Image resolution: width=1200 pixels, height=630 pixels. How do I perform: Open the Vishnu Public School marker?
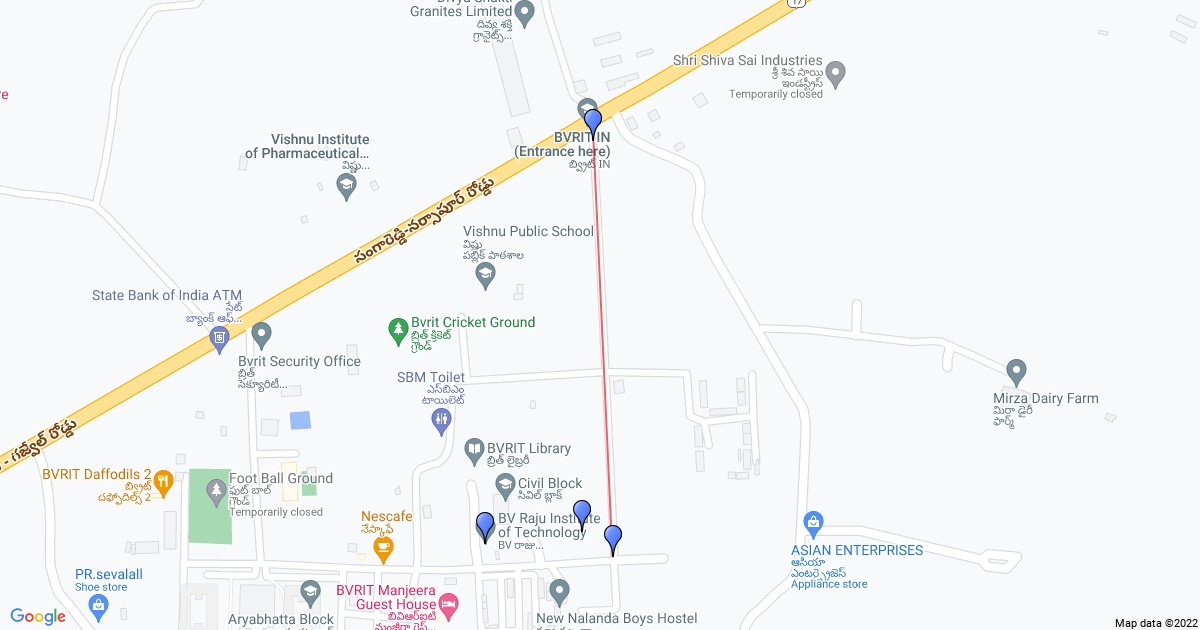[x=485, y=276]
